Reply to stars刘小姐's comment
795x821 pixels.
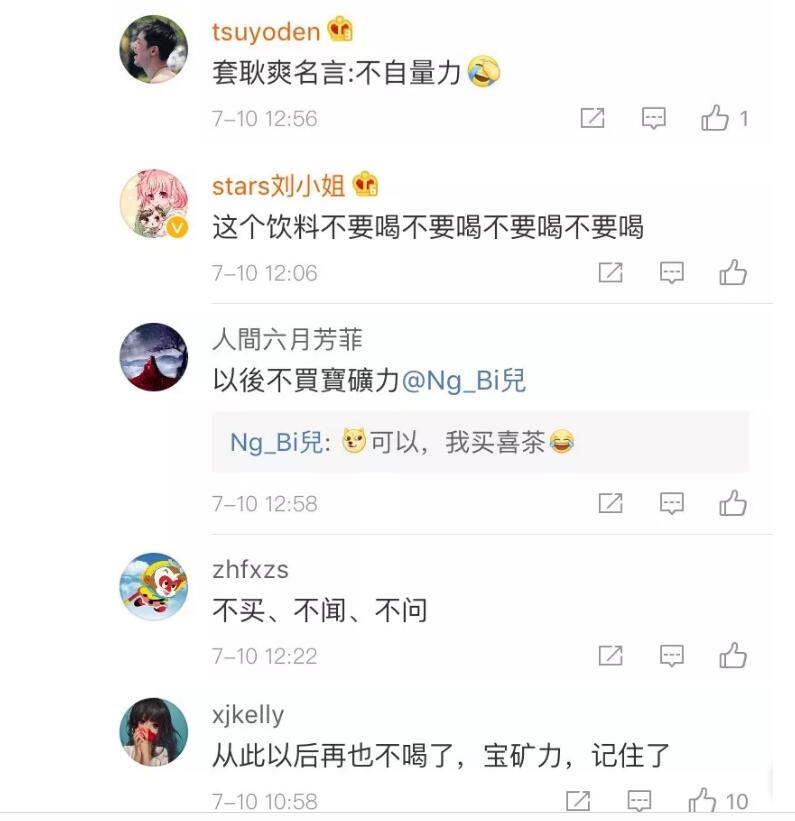672,272
